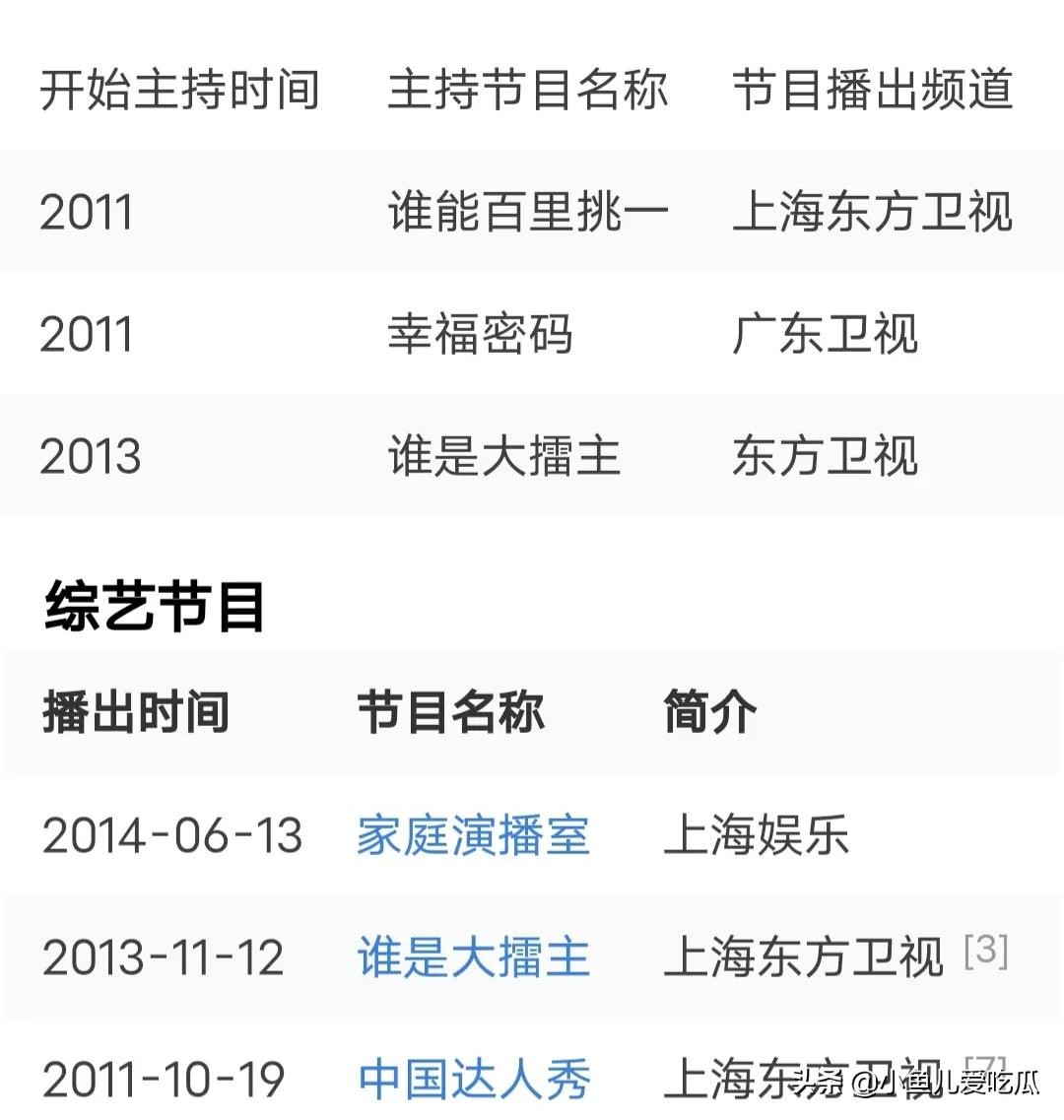Open the 中国达人秀 link
1064x1120 pixels.
473,1079
